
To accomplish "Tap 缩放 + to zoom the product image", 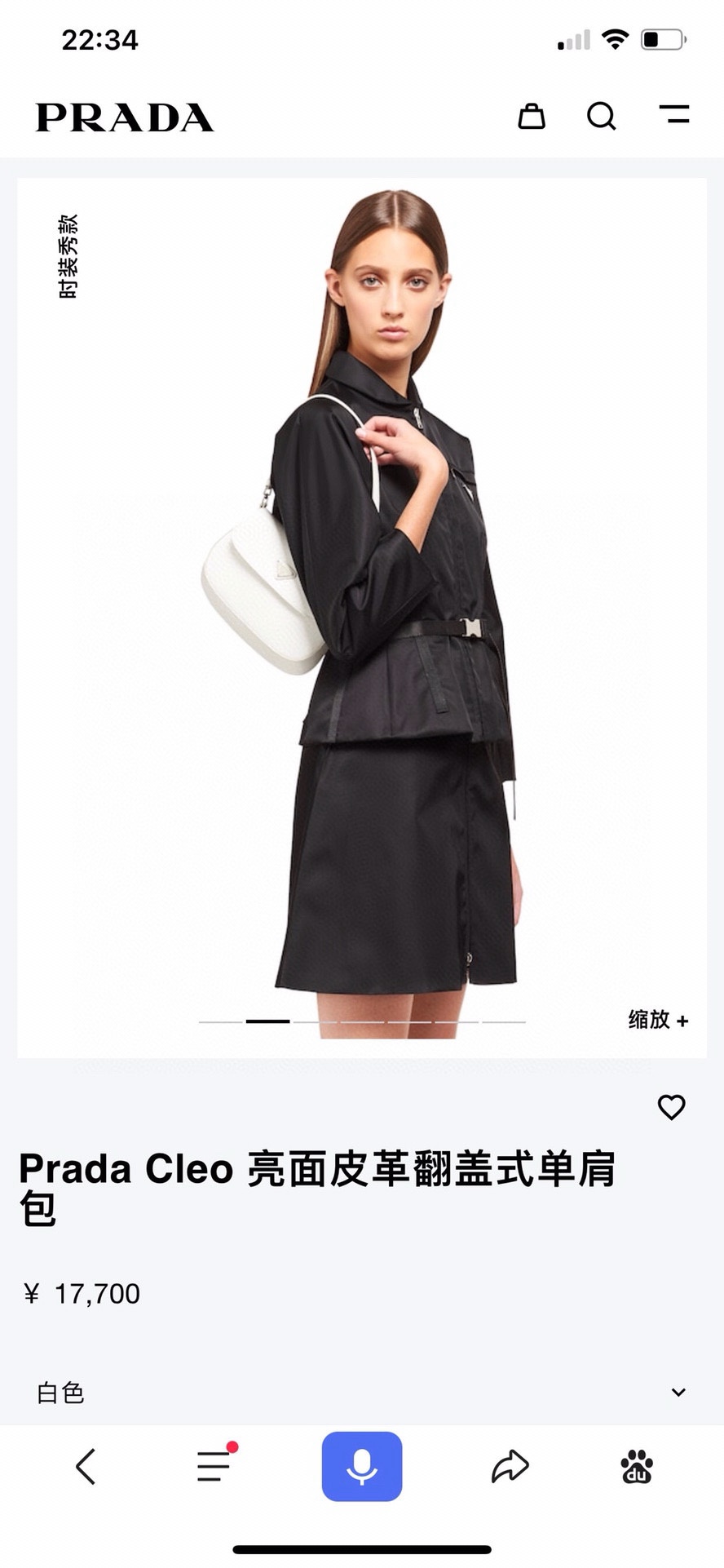I will [x=658, y=1020].
